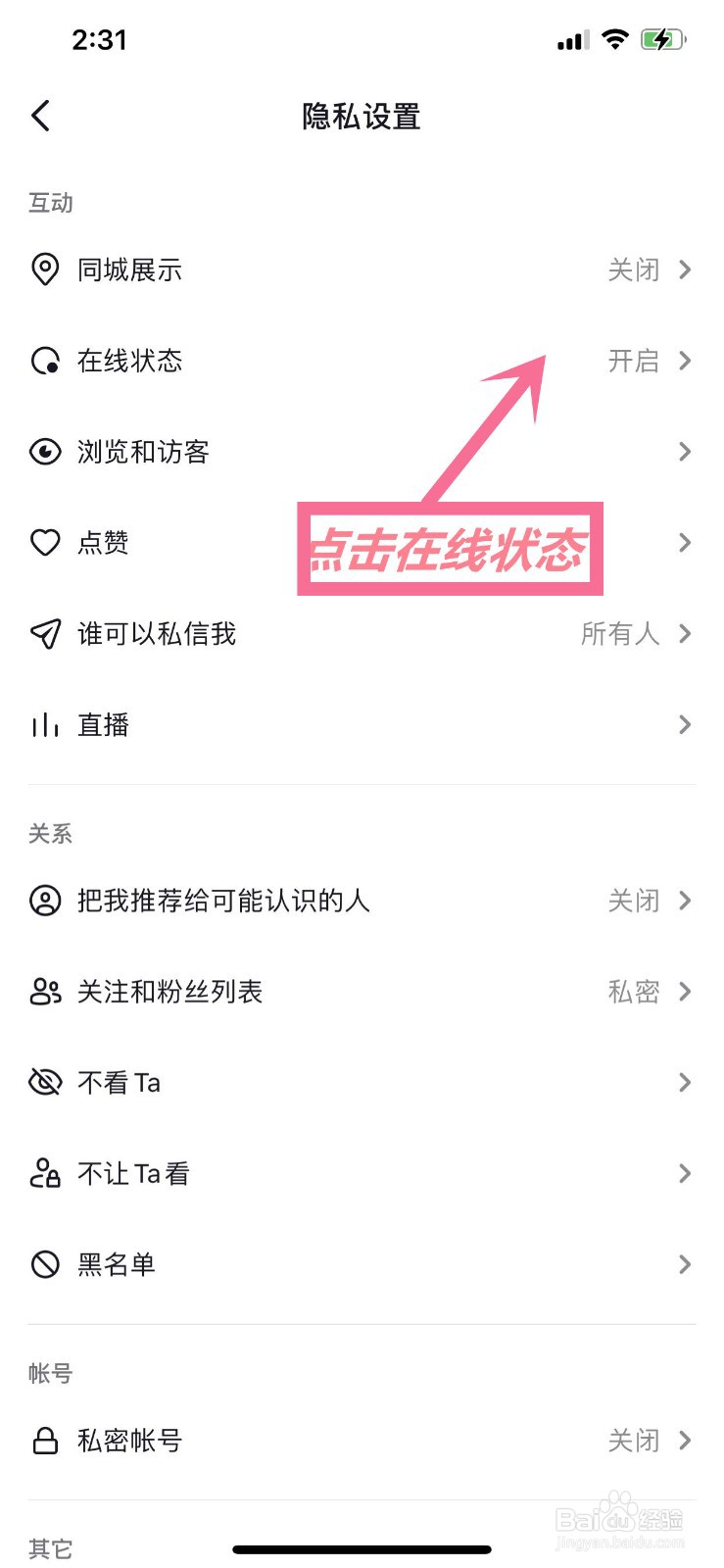
Task: Open the chevron beside 黑名单
Action: pos(684,1264)
